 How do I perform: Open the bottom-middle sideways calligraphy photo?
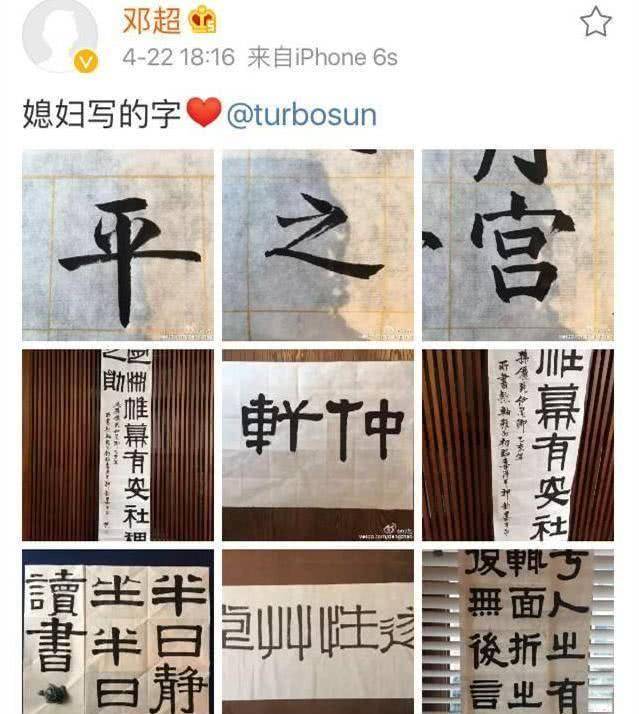point(317,632)
